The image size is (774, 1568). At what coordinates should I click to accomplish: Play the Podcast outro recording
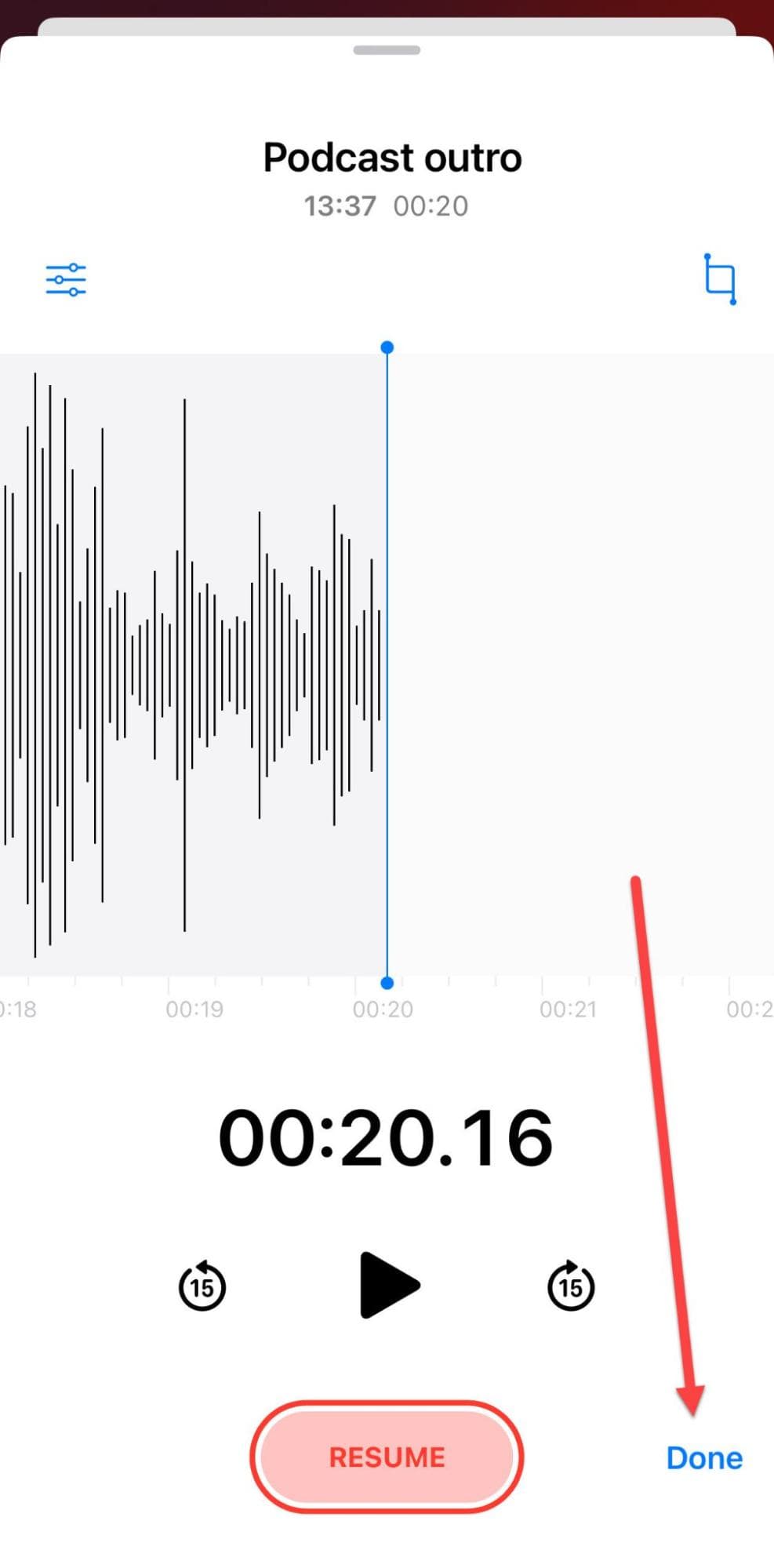coord(390,1285)
